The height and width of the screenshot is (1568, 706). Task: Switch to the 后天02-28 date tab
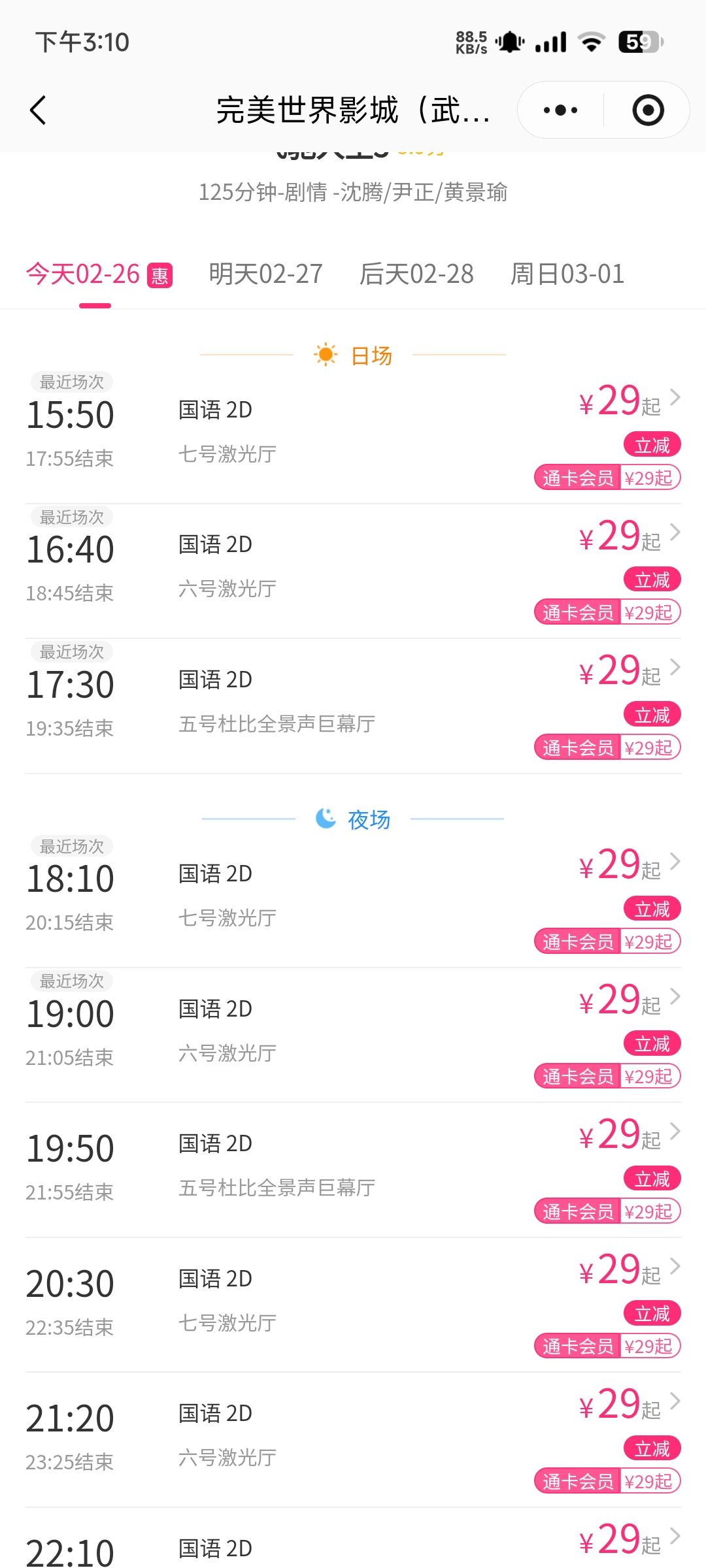(416, 274)
